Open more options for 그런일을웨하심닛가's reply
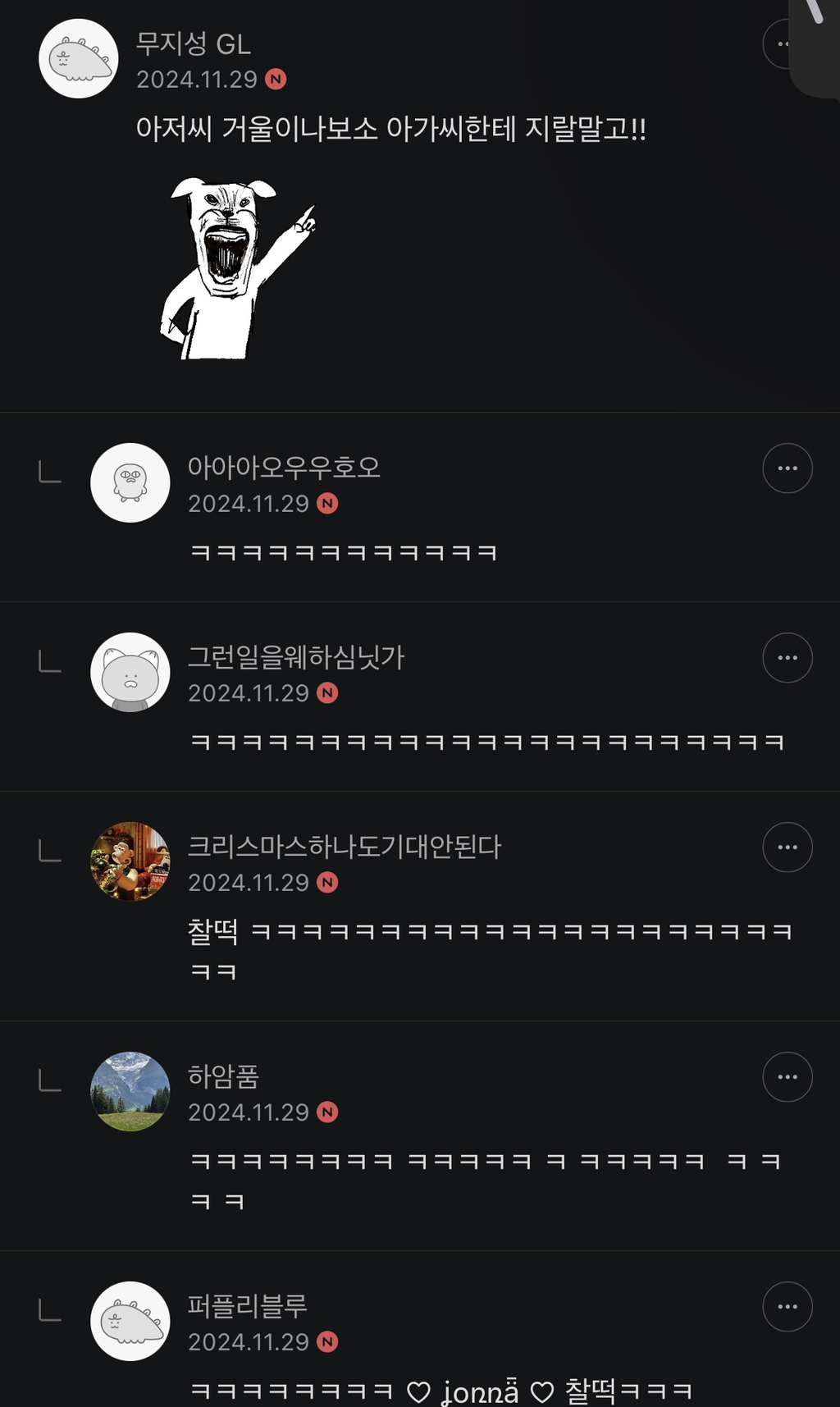Screen dimensions: 840x1407 [x=787, y=658]
